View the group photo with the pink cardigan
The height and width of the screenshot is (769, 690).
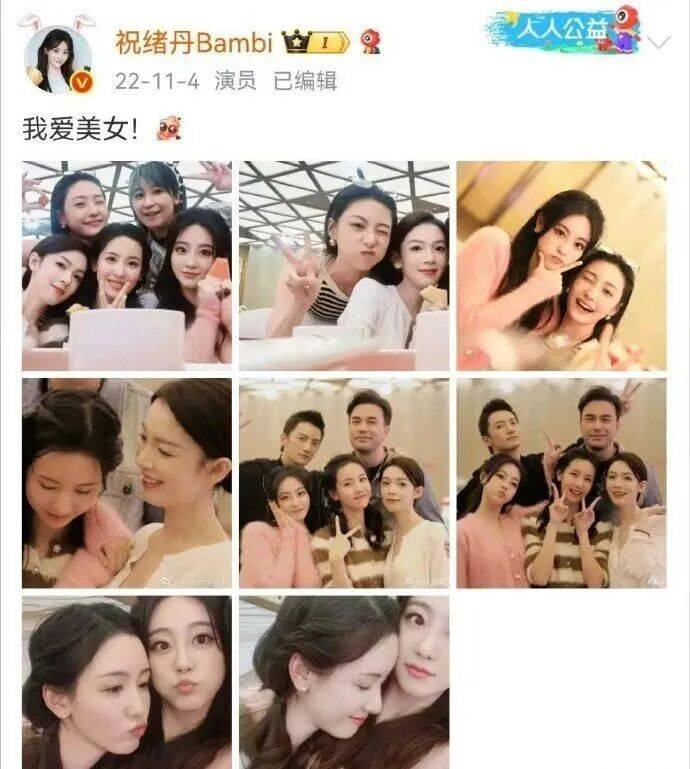point(561,483)
